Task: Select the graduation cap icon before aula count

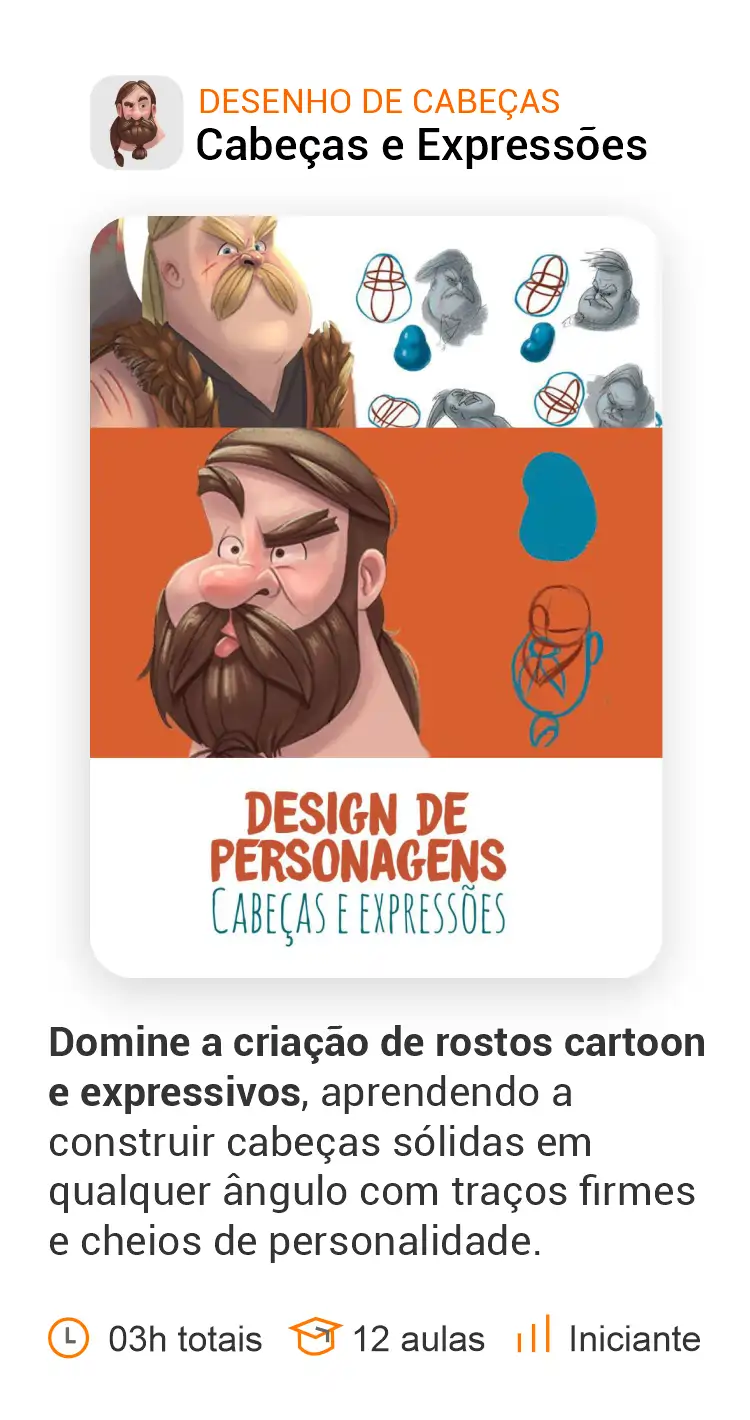Action: click(314, 1337)
